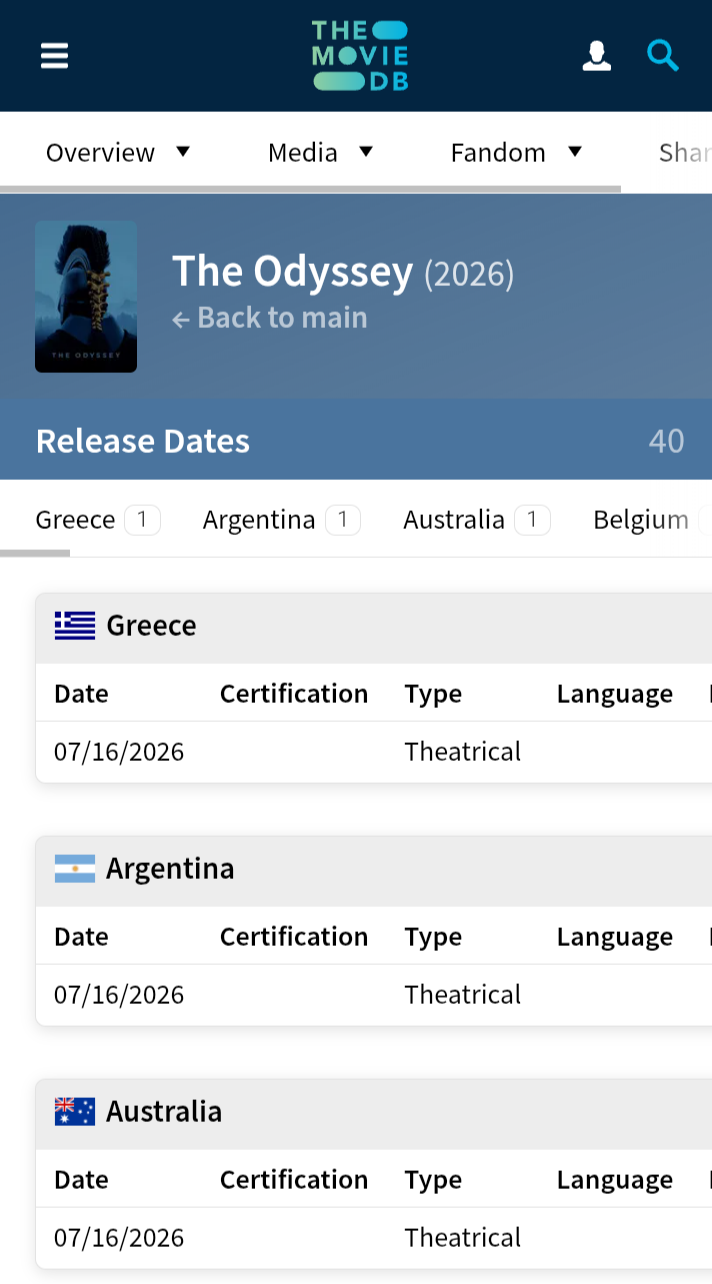The height and width of the screenshot is (1284, 712).
Task: Open The Odyssey poster thumbnail
Action: pos(86,297)
